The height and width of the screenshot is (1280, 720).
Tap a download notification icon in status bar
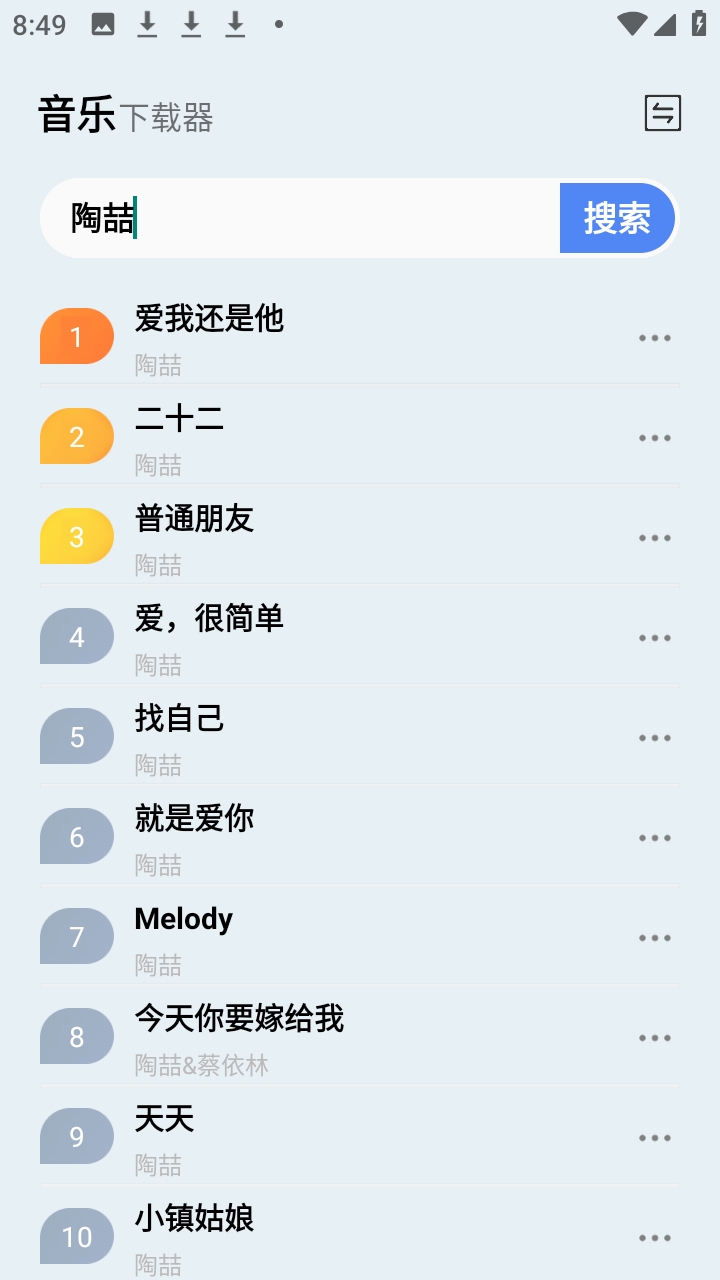pyautogui.click(x=147, y=24)
